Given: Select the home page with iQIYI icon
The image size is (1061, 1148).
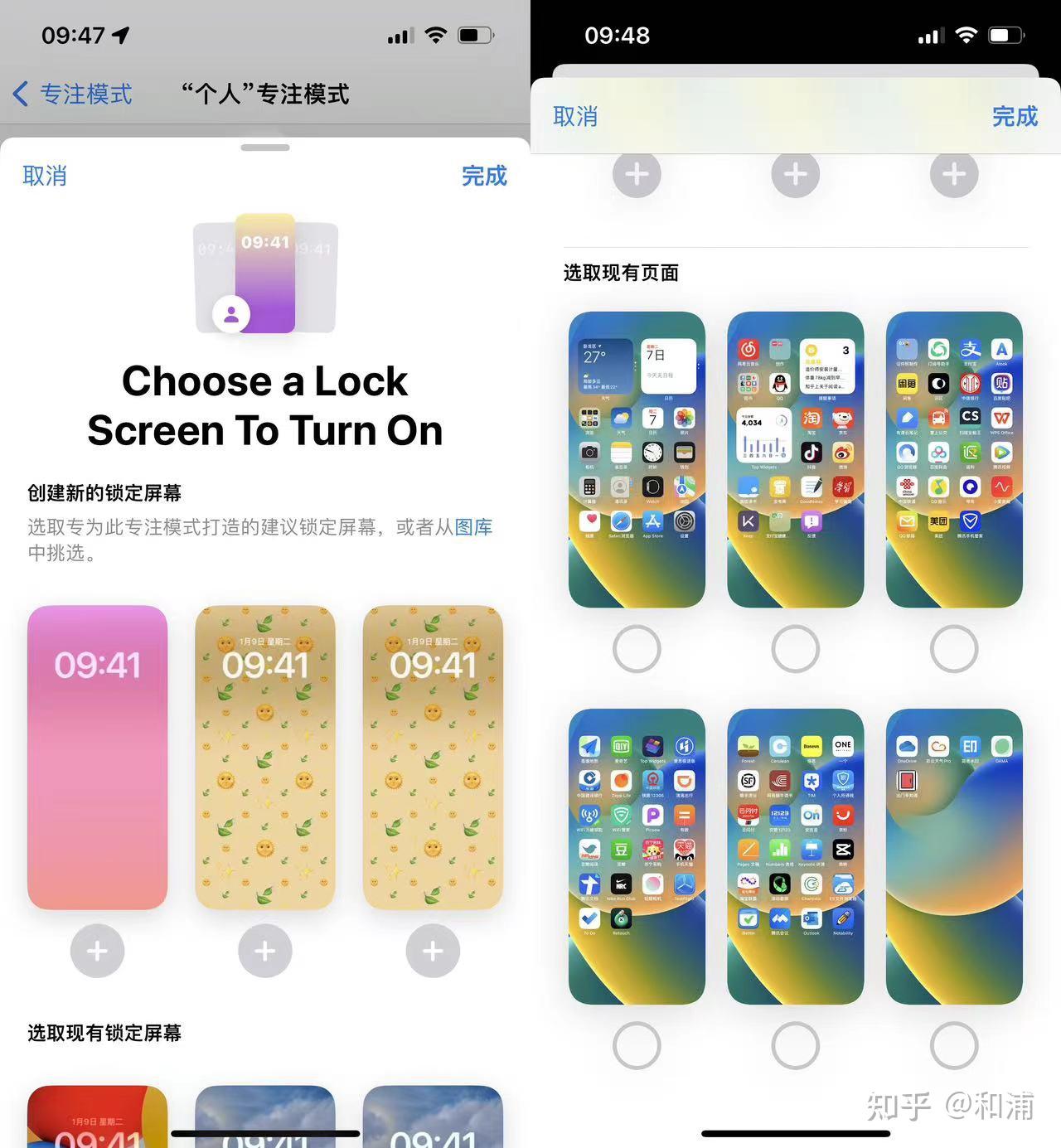Looking at the screenshot, I should [x=637, y=1045].
